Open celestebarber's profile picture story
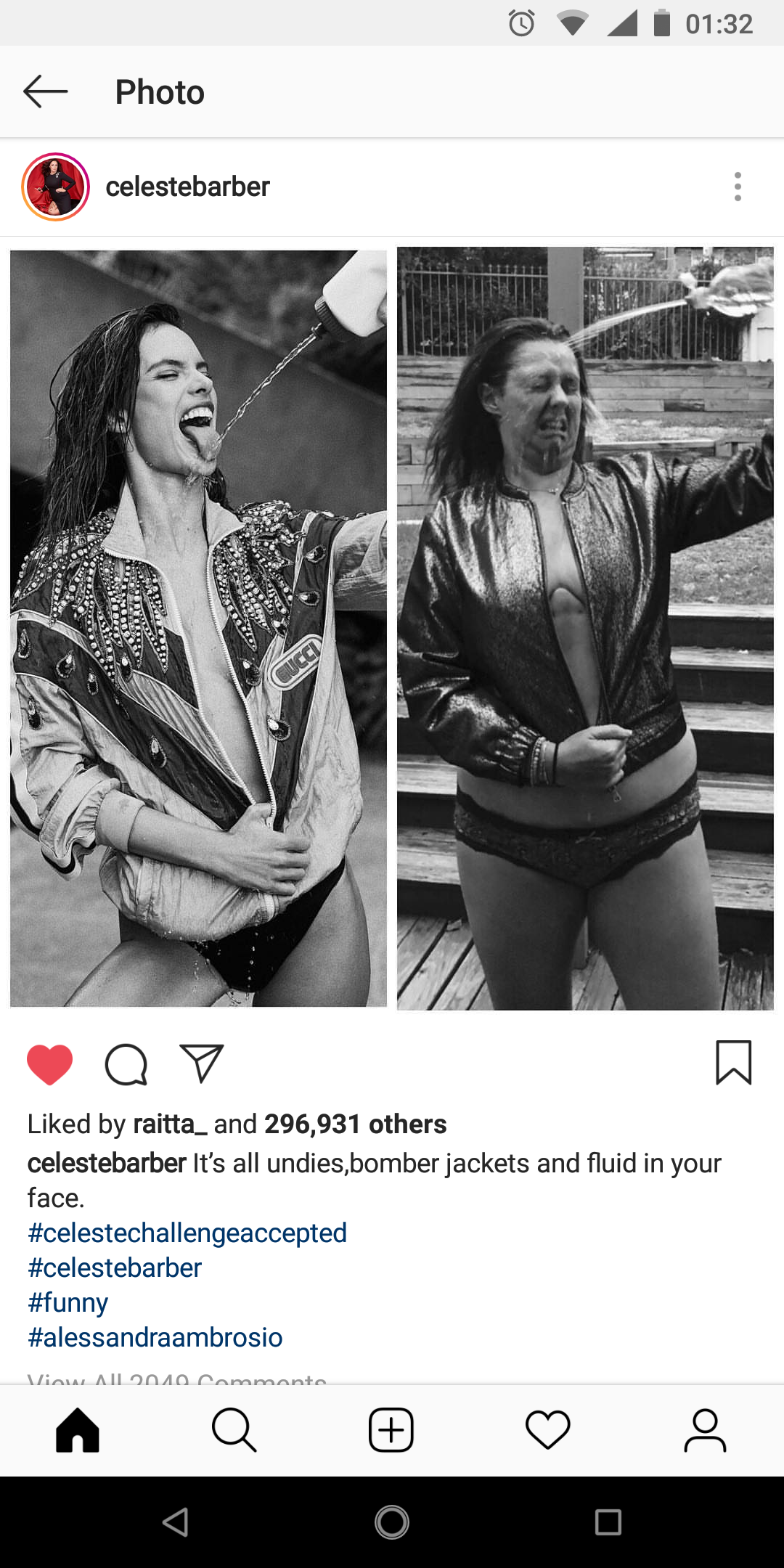This screenshot has width=784, height=1568. [x=56, y=187]
